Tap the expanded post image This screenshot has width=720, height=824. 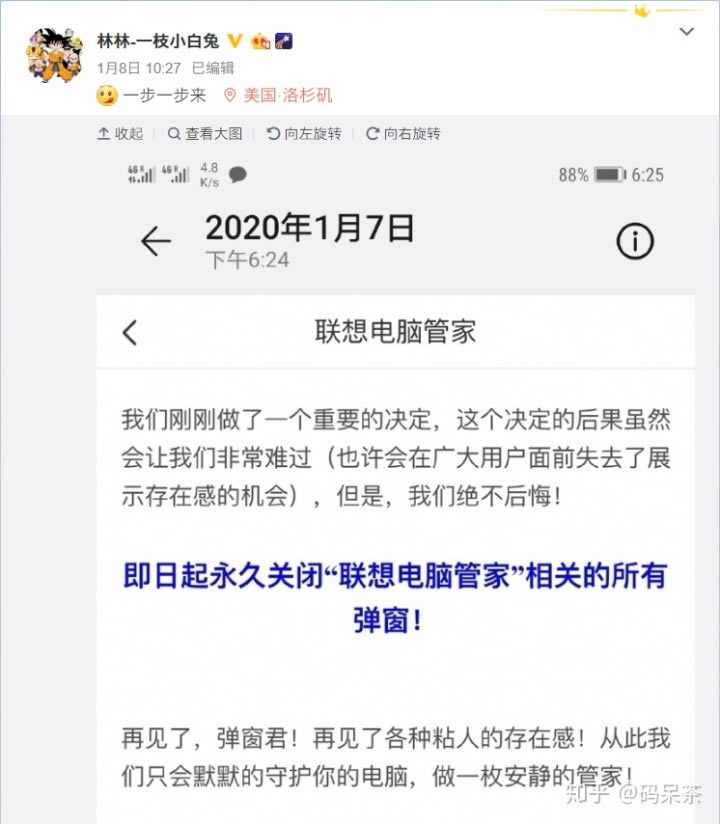tap(395, 480)
